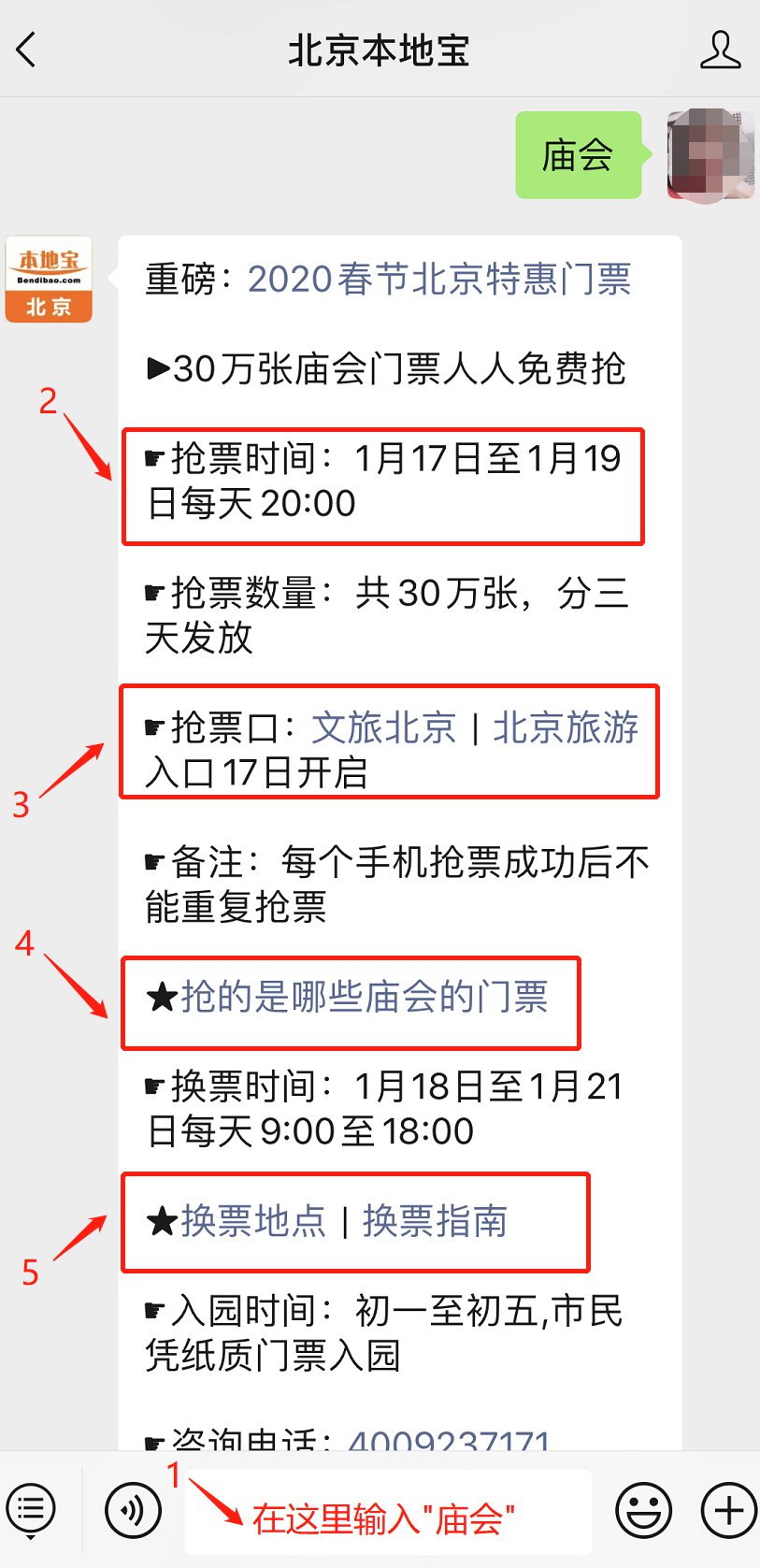Open the 换票地点 link
The height and width of the screenshot is (1568, 760).
pyautogui.click(x=253, y=1221)
